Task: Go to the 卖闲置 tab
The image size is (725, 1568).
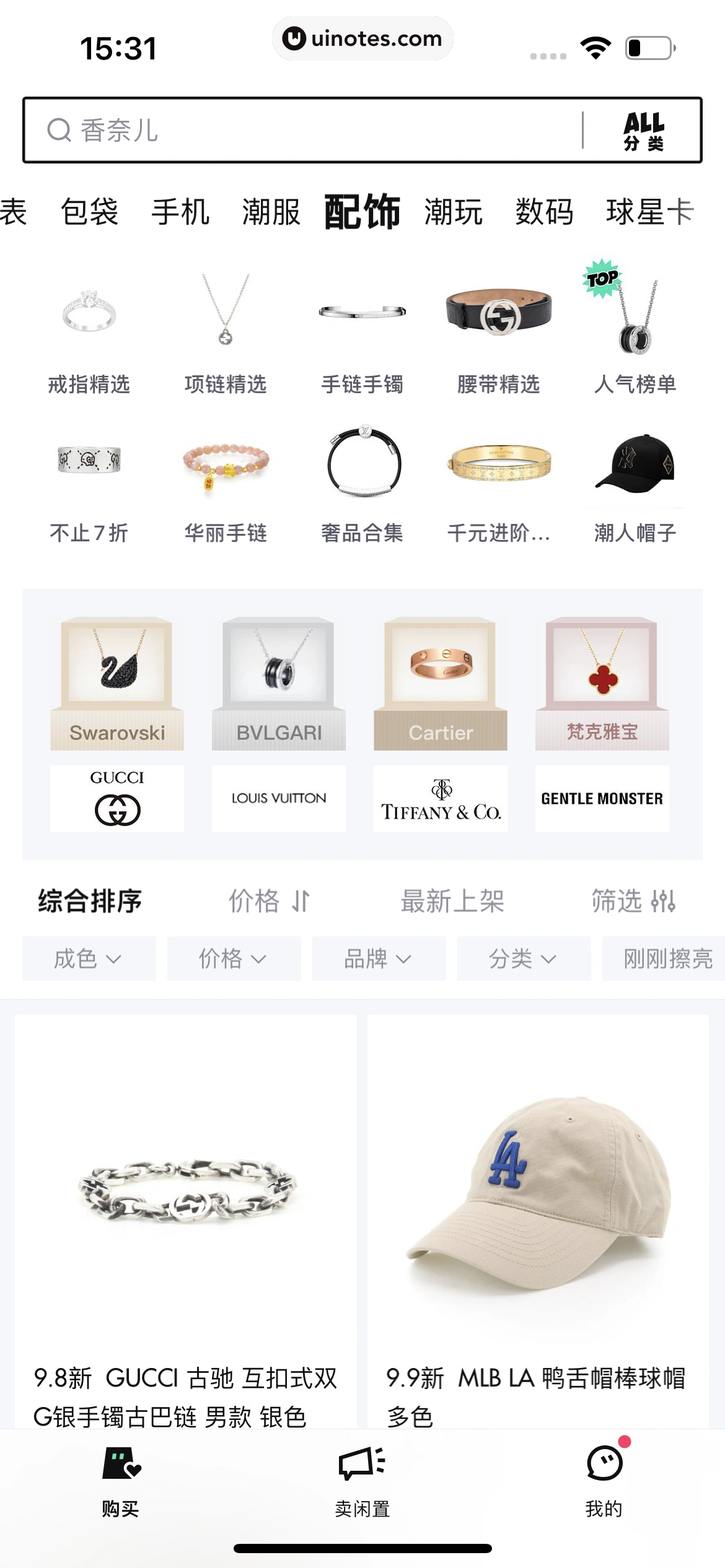Action: (x=362, y=1481)
